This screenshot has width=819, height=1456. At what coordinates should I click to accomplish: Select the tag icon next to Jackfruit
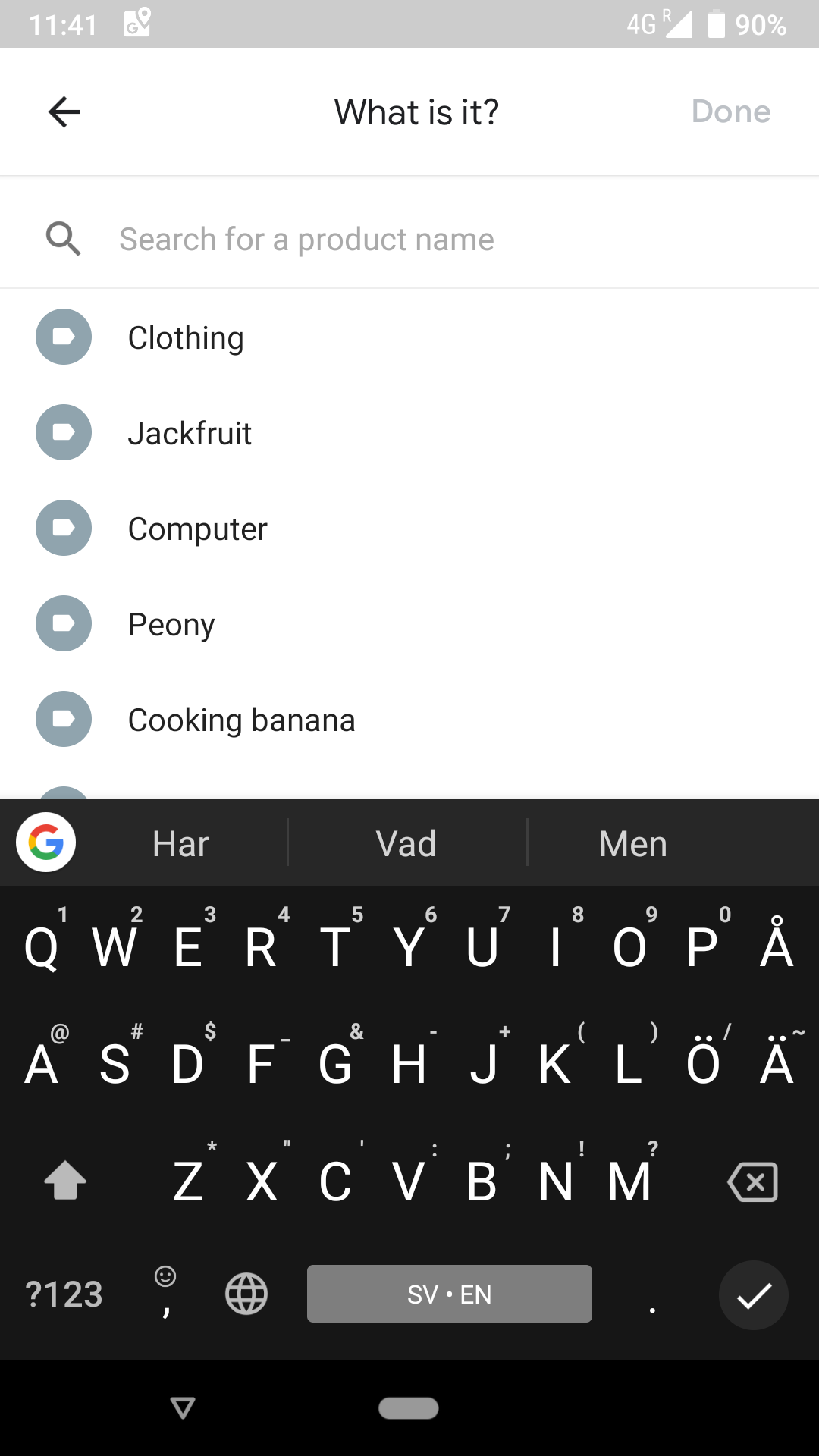coord(63,432)
